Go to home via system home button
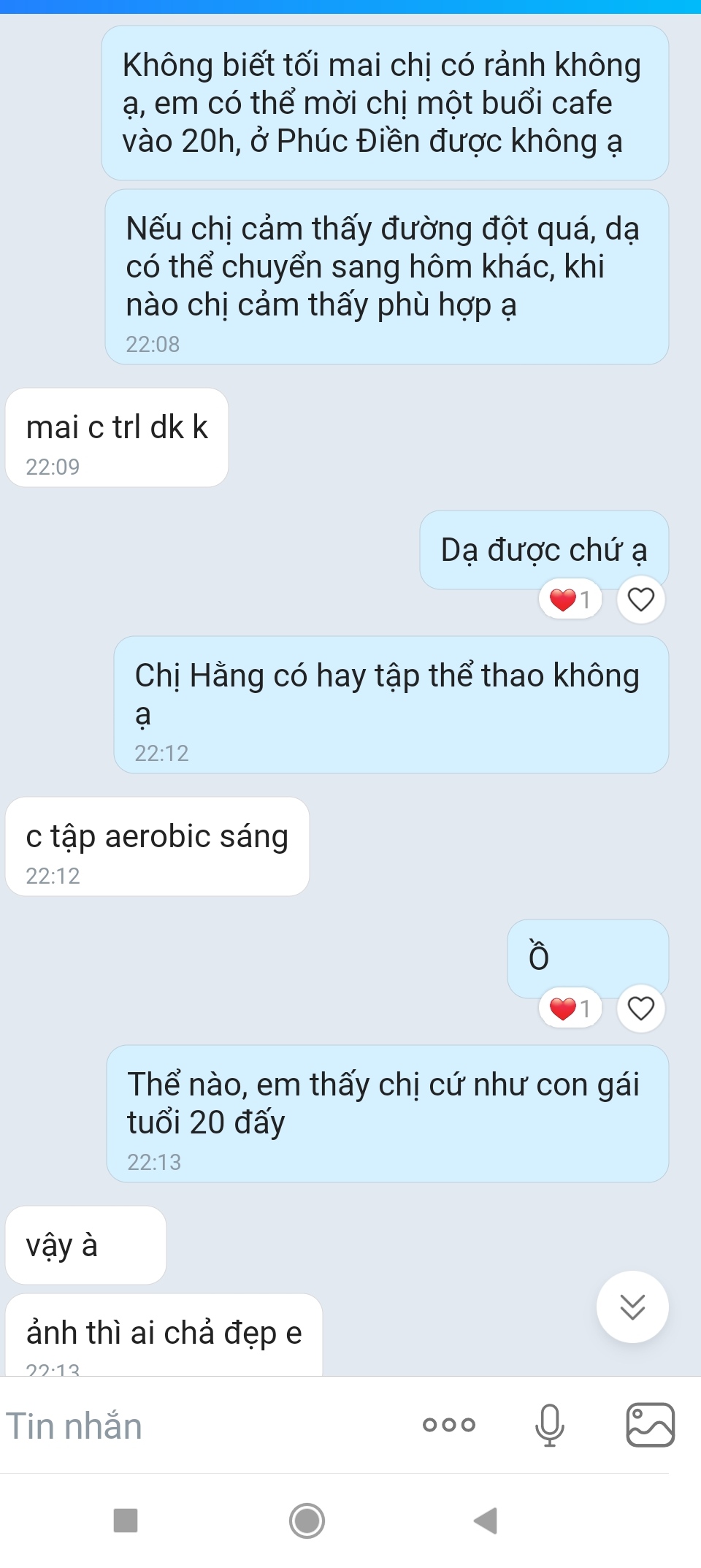This screenshot has height=1568, width=701. [307, 1521]
